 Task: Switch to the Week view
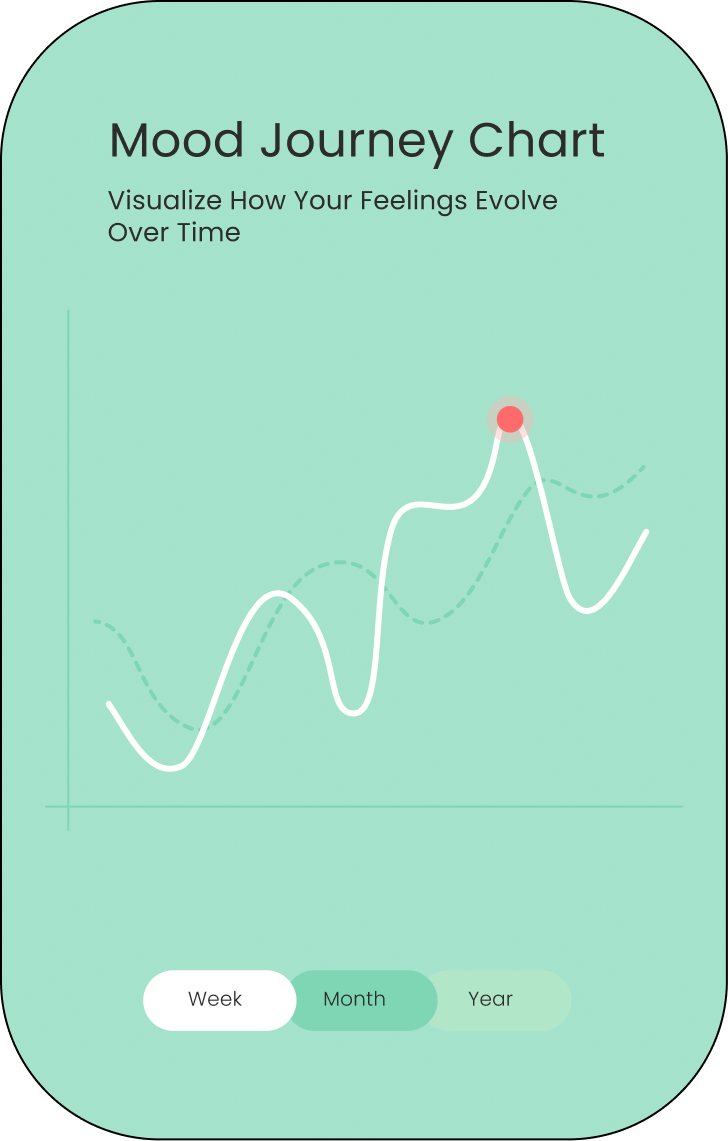[216, 999]
